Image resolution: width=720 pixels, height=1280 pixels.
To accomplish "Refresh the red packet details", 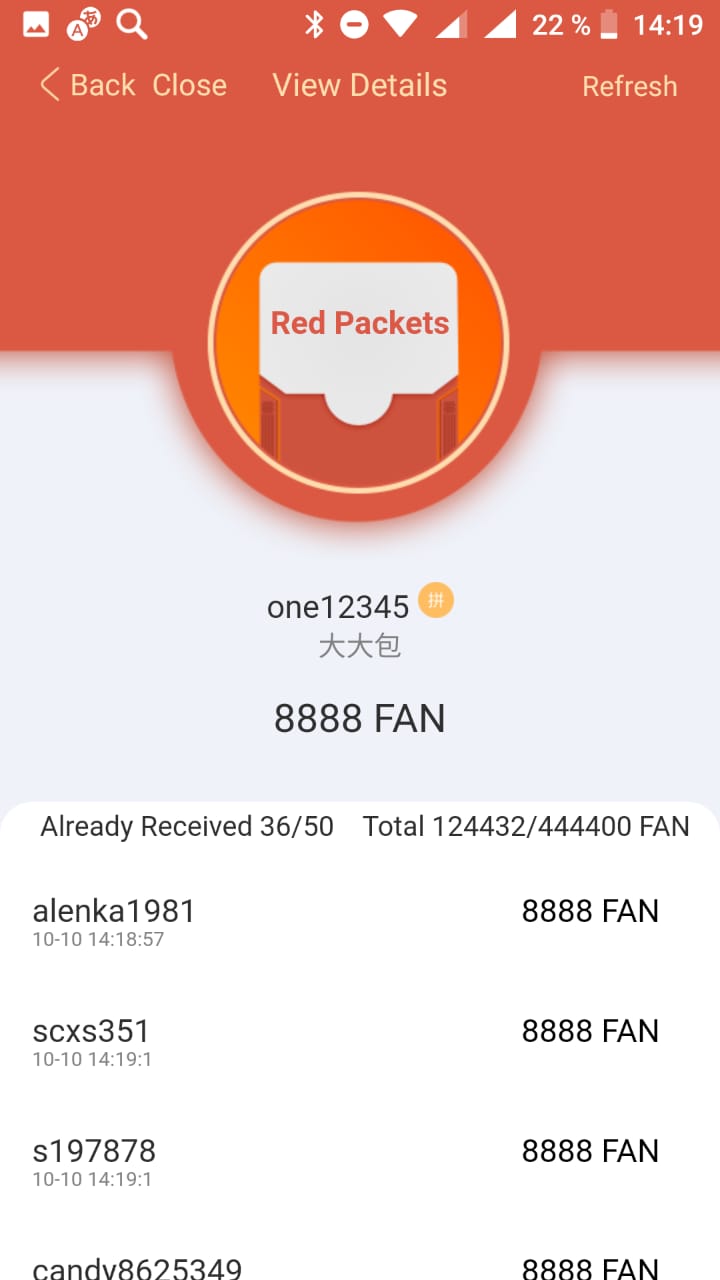I will [x=629, y=86].
